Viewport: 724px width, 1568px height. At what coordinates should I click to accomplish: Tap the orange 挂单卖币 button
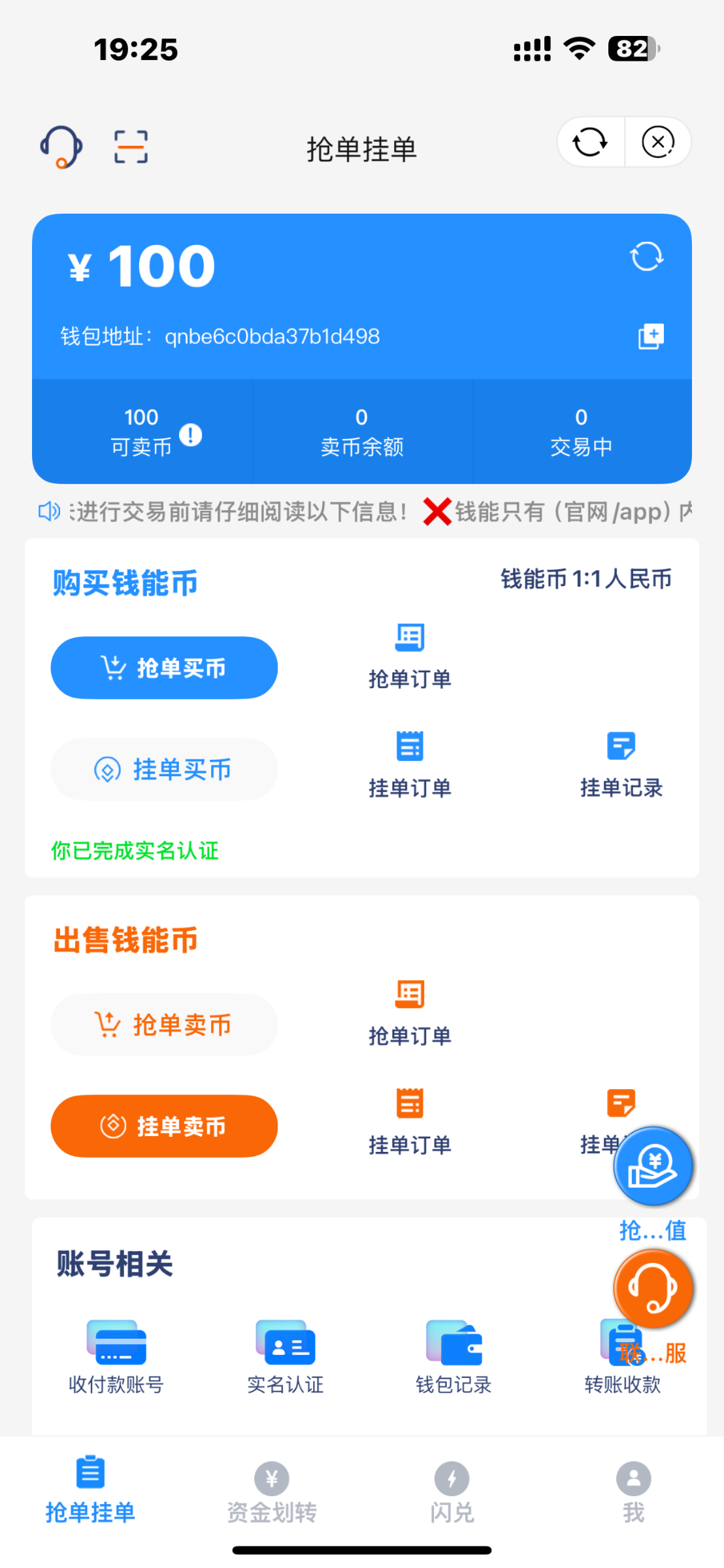164,1126
